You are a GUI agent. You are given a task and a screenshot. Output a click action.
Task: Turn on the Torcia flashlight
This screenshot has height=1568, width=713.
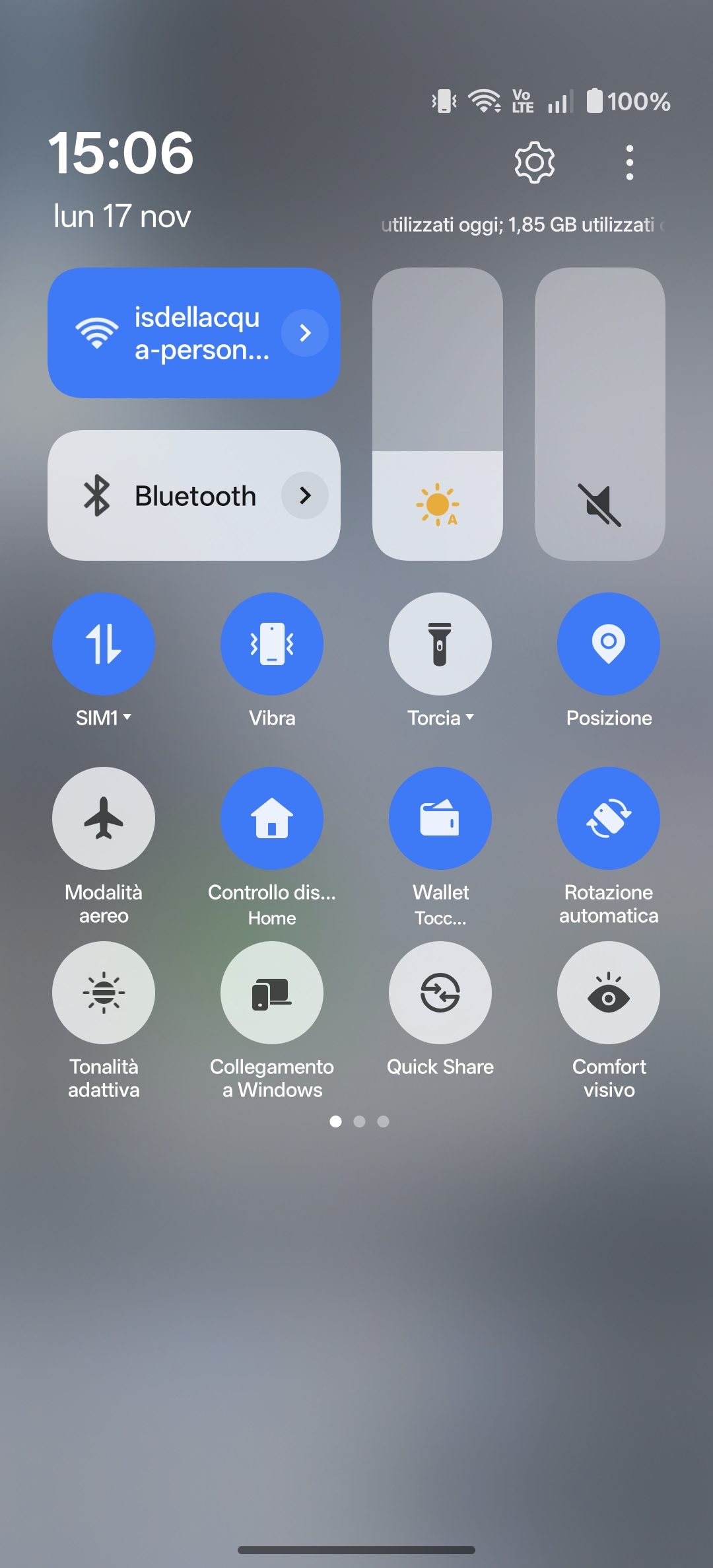pyautogui.click(x=440, y=644)
